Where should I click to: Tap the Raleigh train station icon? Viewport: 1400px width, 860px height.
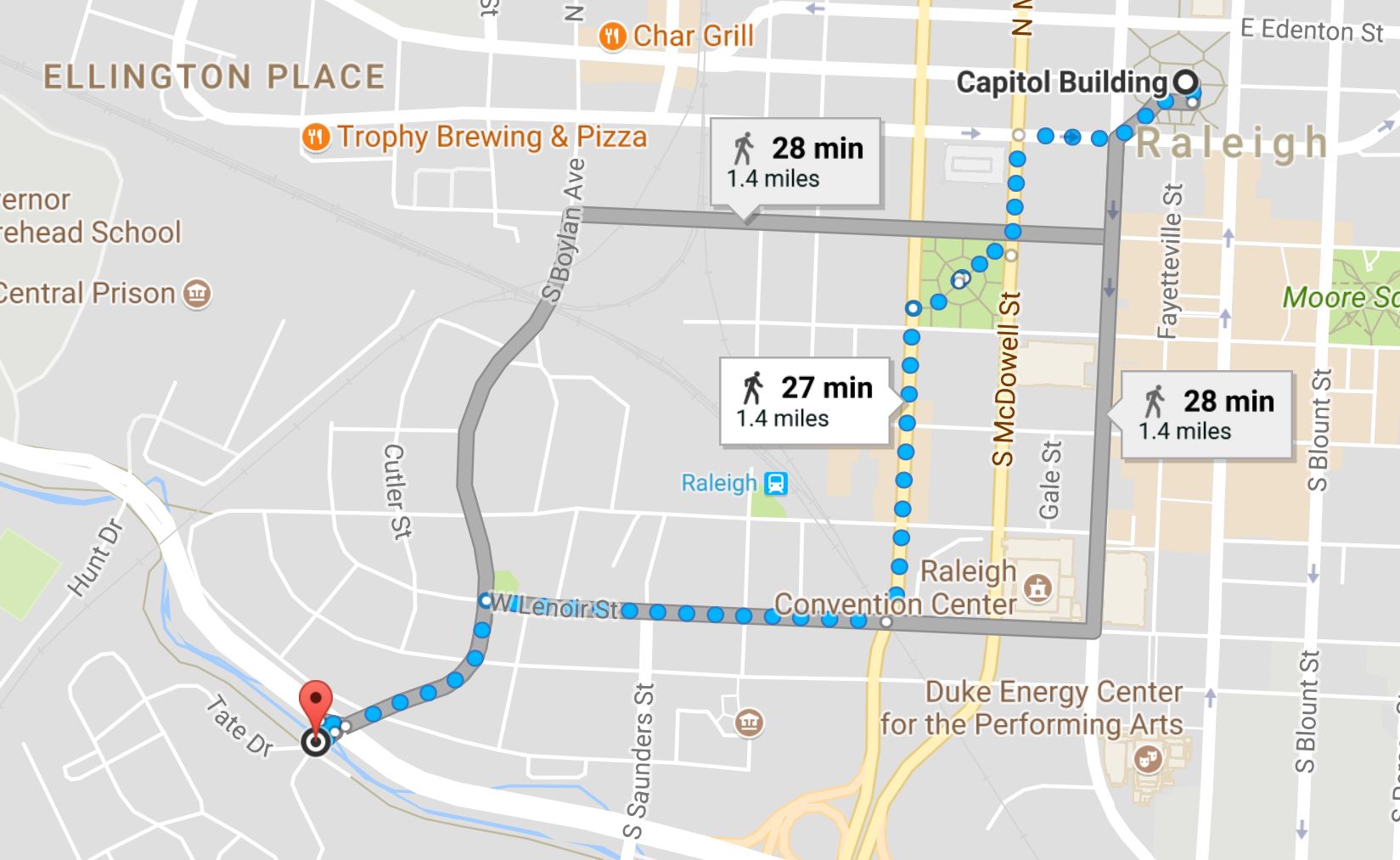point(775,484)
